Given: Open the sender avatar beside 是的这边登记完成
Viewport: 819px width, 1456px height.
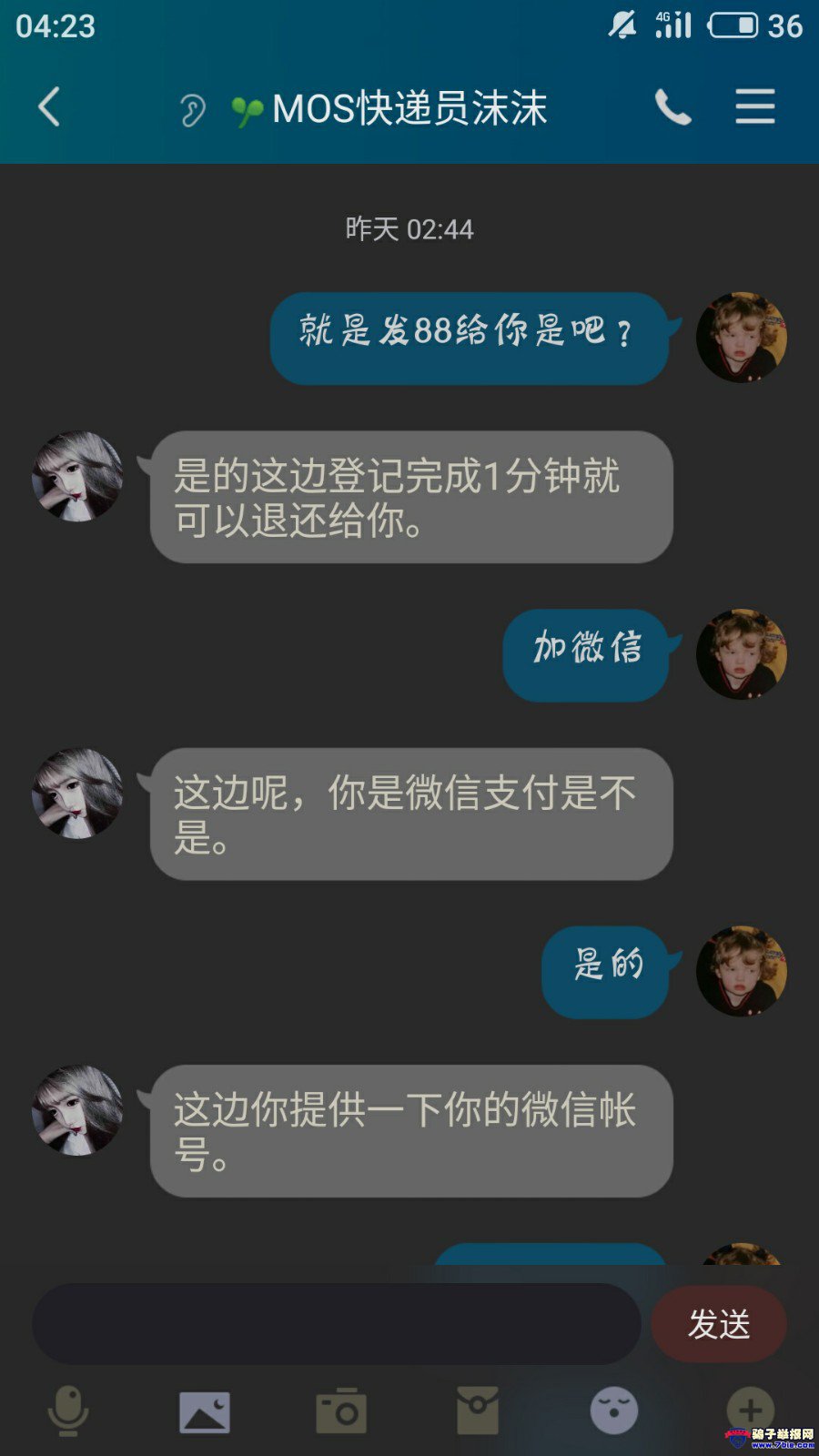Looking at the screenshot, I should point(77,476).
